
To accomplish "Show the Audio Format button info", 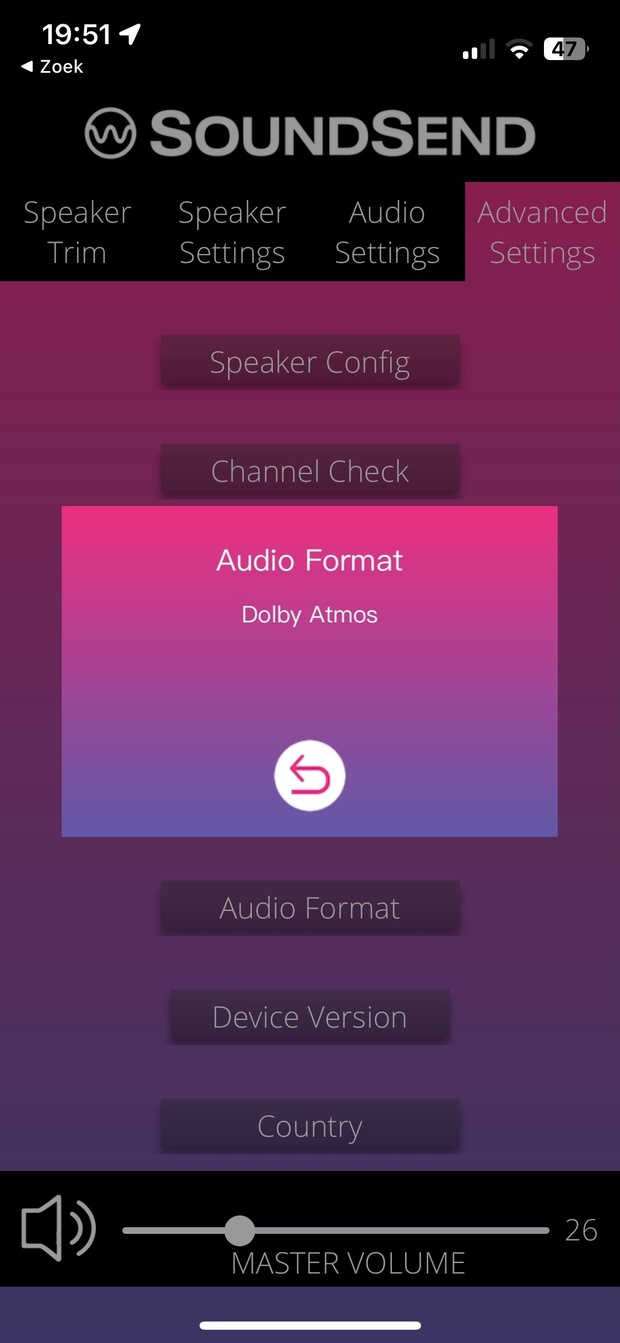I will 310,908.
